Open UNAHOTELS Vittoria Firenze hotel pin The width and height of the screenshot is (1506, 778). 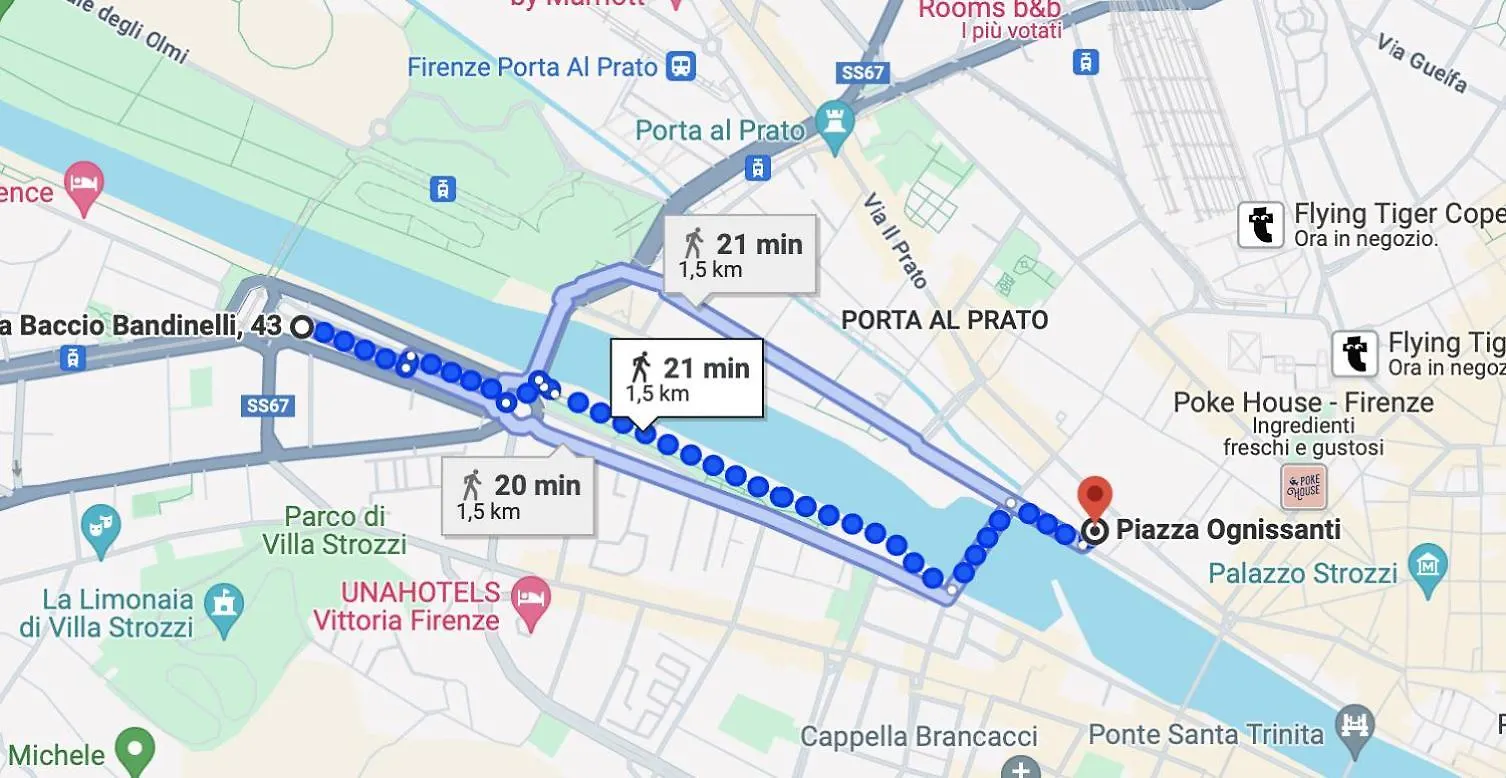(x=530, y=600)
